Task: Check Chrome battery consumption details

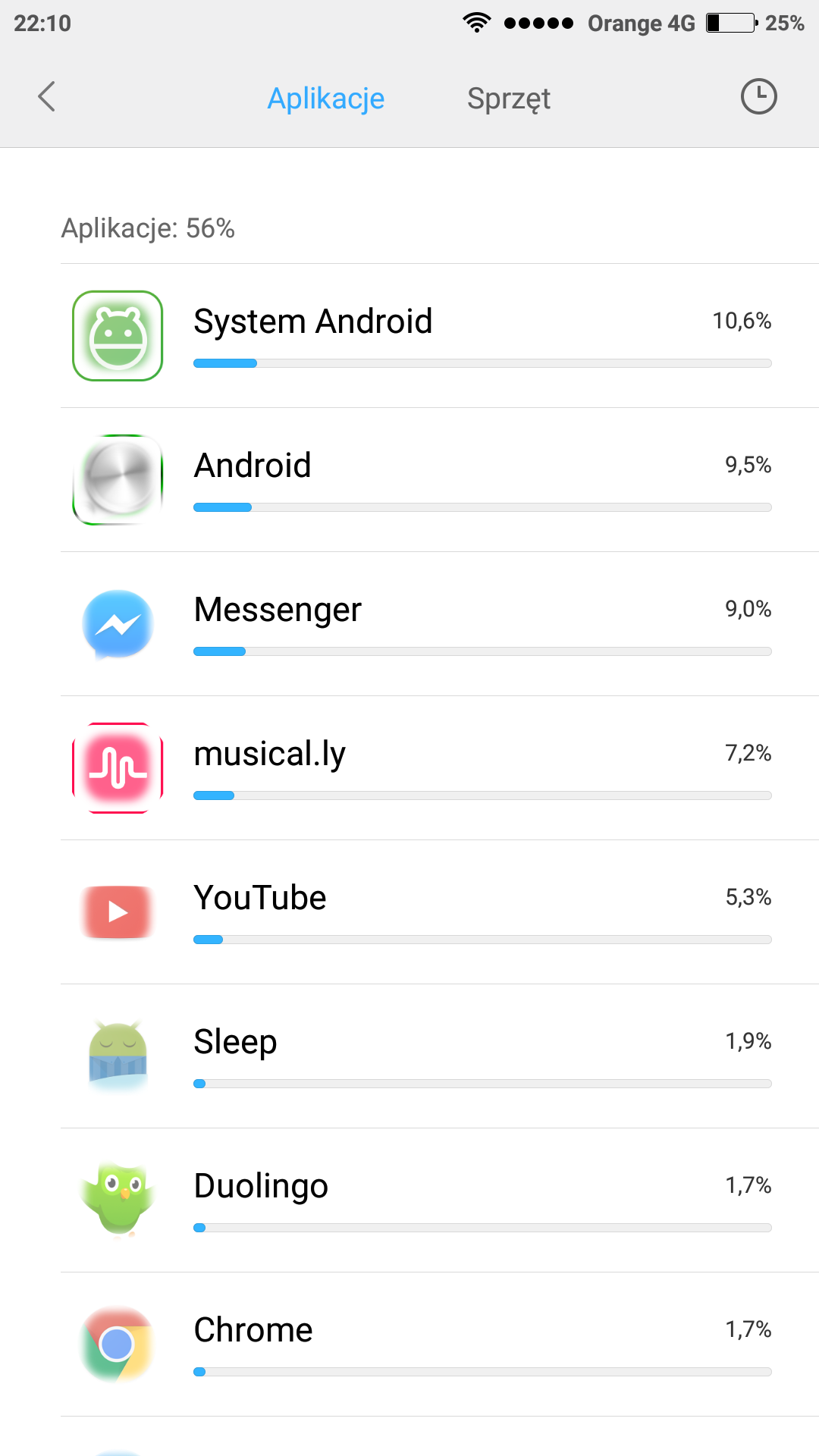Action: [440, 1345]
